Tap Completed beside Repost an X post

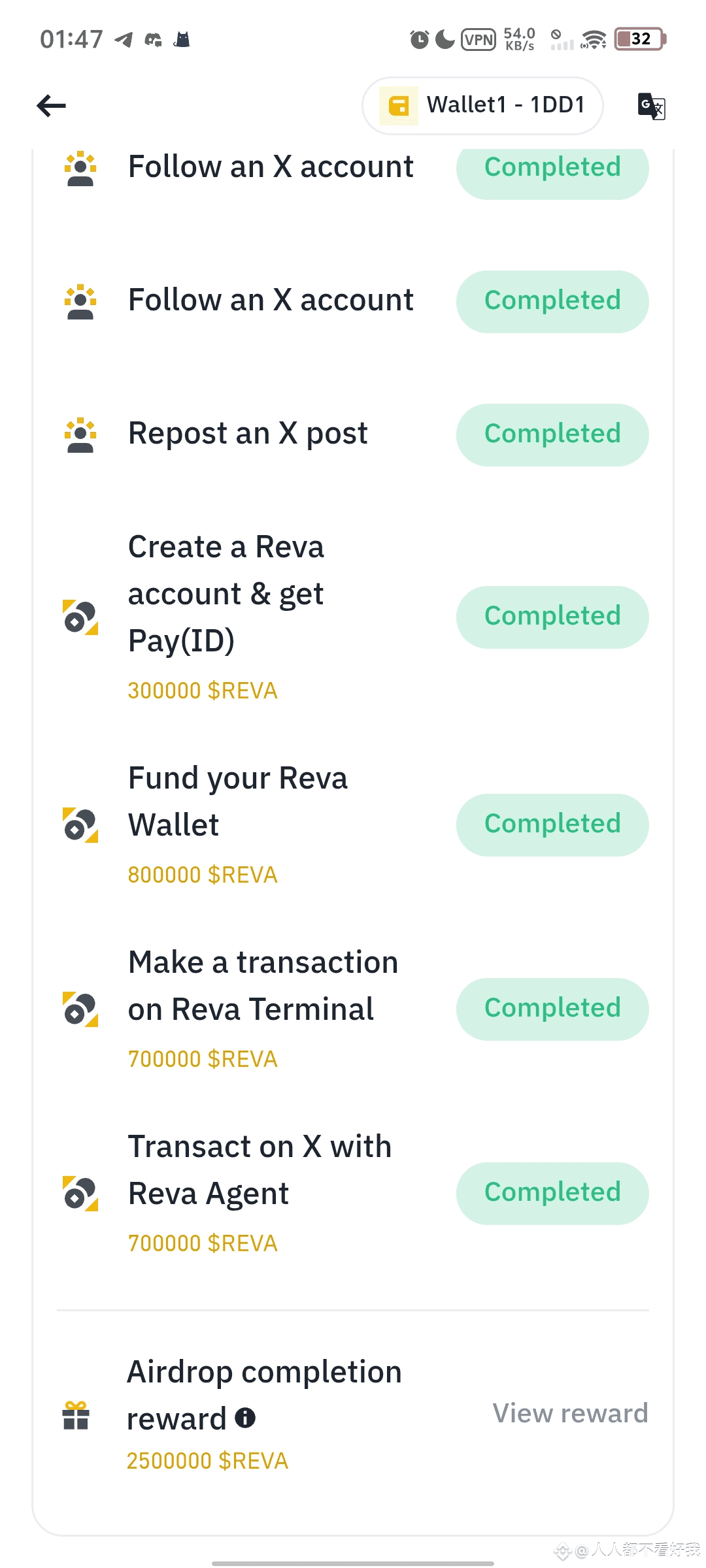point(552,434)
